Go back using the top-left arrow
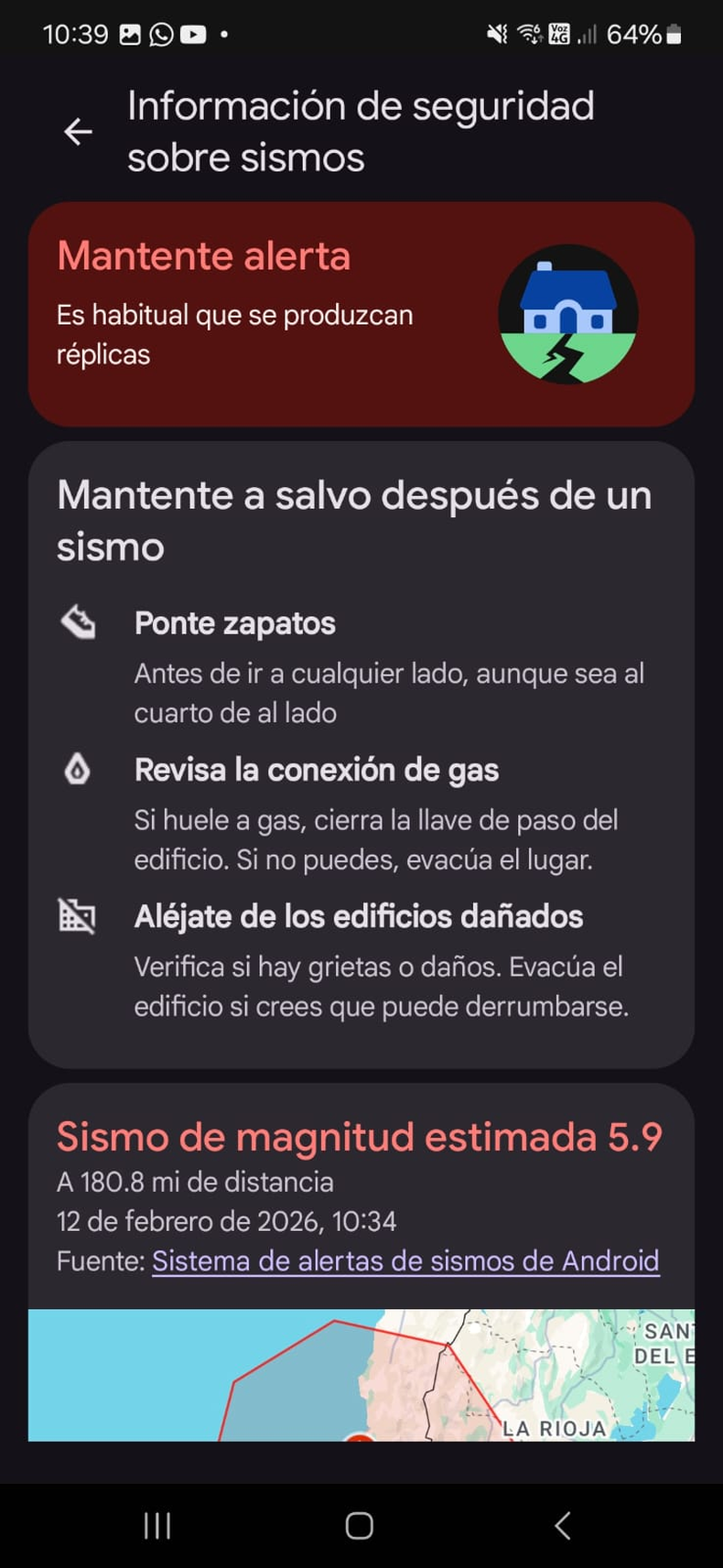This screenshot has width=723, height=1568. coord(78,132)
